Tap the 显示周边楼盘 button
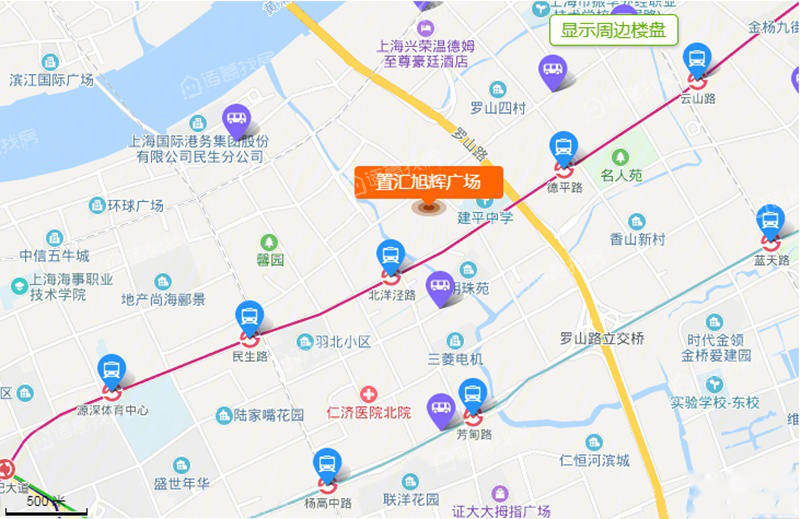This screenshot has width=800, height=519. [x=614, y=30]
